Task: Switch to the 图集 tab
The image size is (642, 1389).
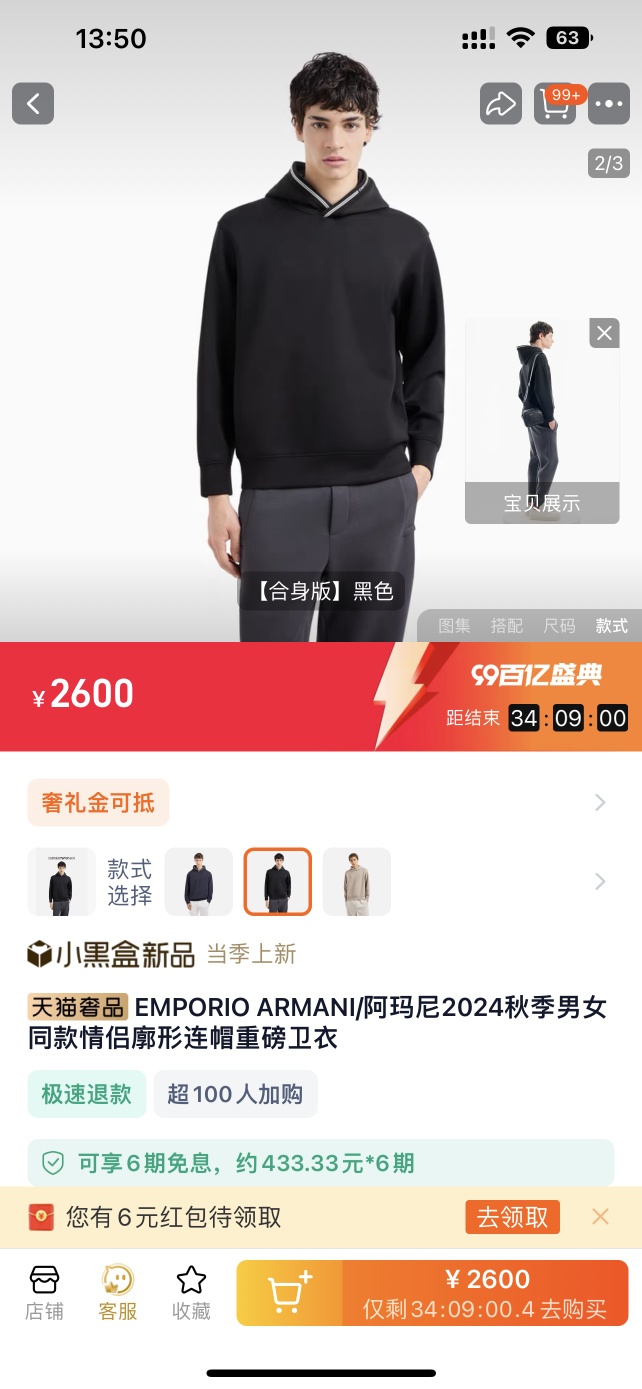Action: coord(454,626)
